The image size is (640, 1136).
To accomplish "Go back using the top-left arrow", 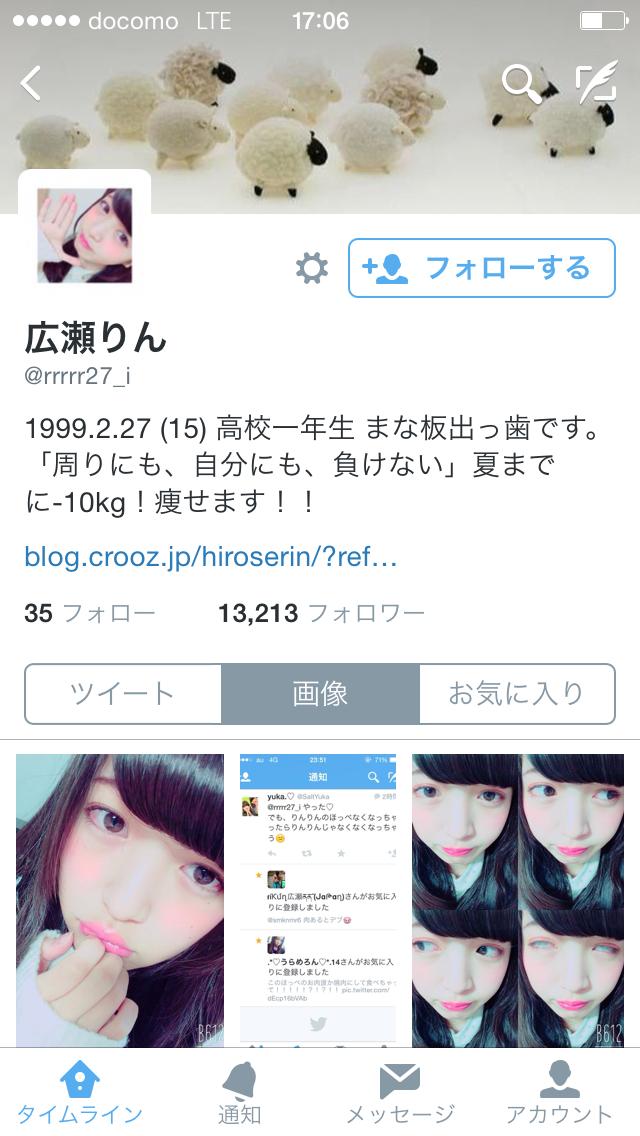I will pos(32,83).
